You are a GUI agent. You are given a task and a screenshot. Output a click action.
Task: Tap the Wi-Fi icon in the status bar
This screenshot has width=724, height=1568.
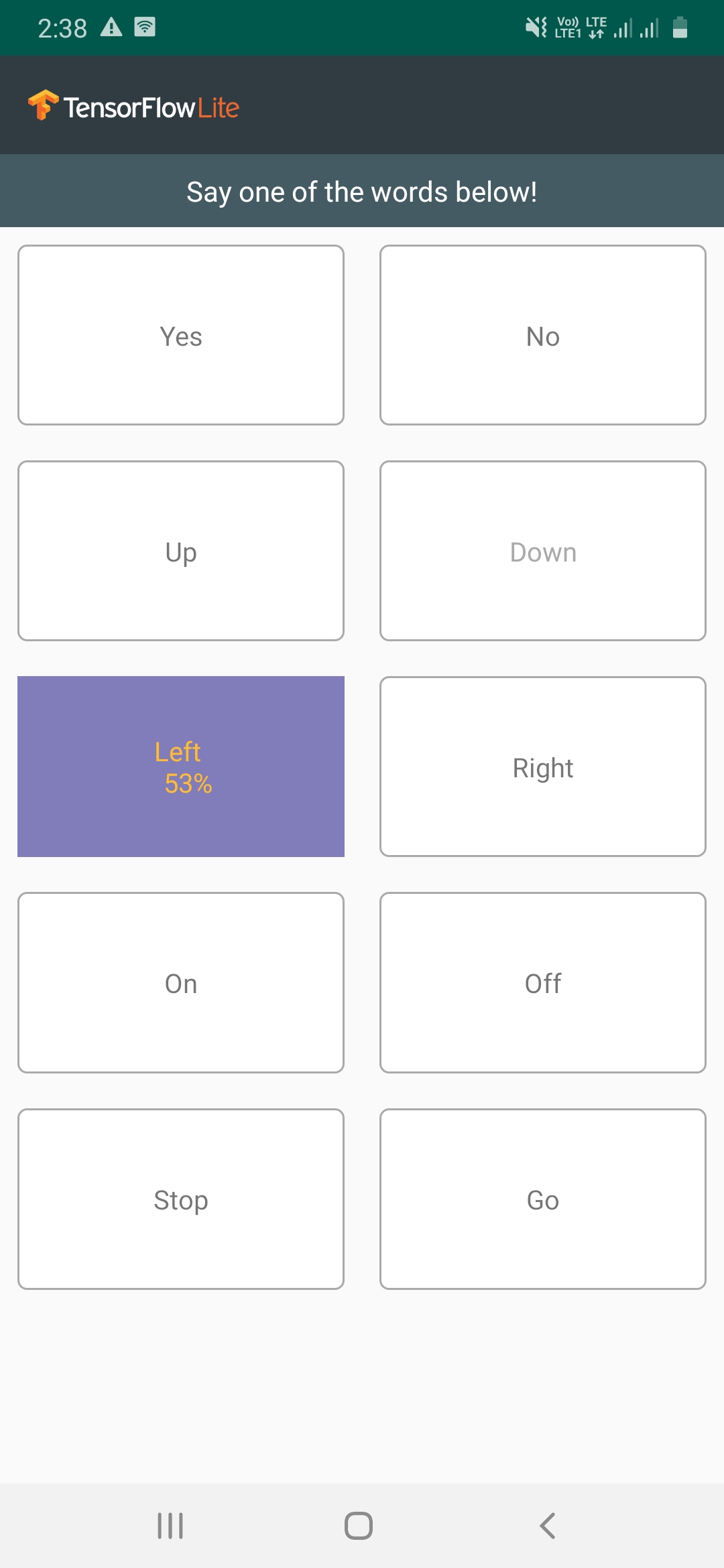pyautogui.click(x=145, y=27)
